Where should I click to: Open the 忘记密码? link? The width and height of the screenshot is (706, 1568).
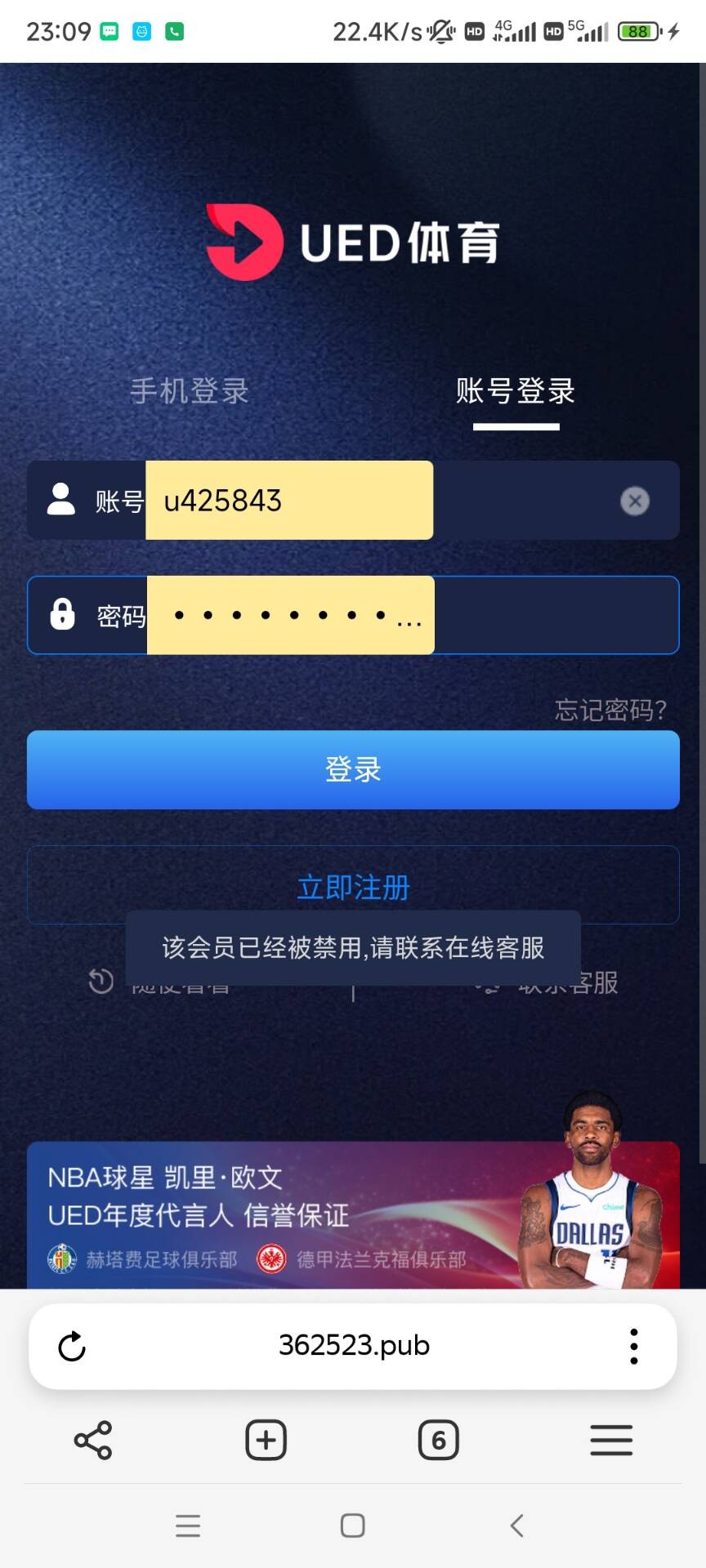coord(610,710)
